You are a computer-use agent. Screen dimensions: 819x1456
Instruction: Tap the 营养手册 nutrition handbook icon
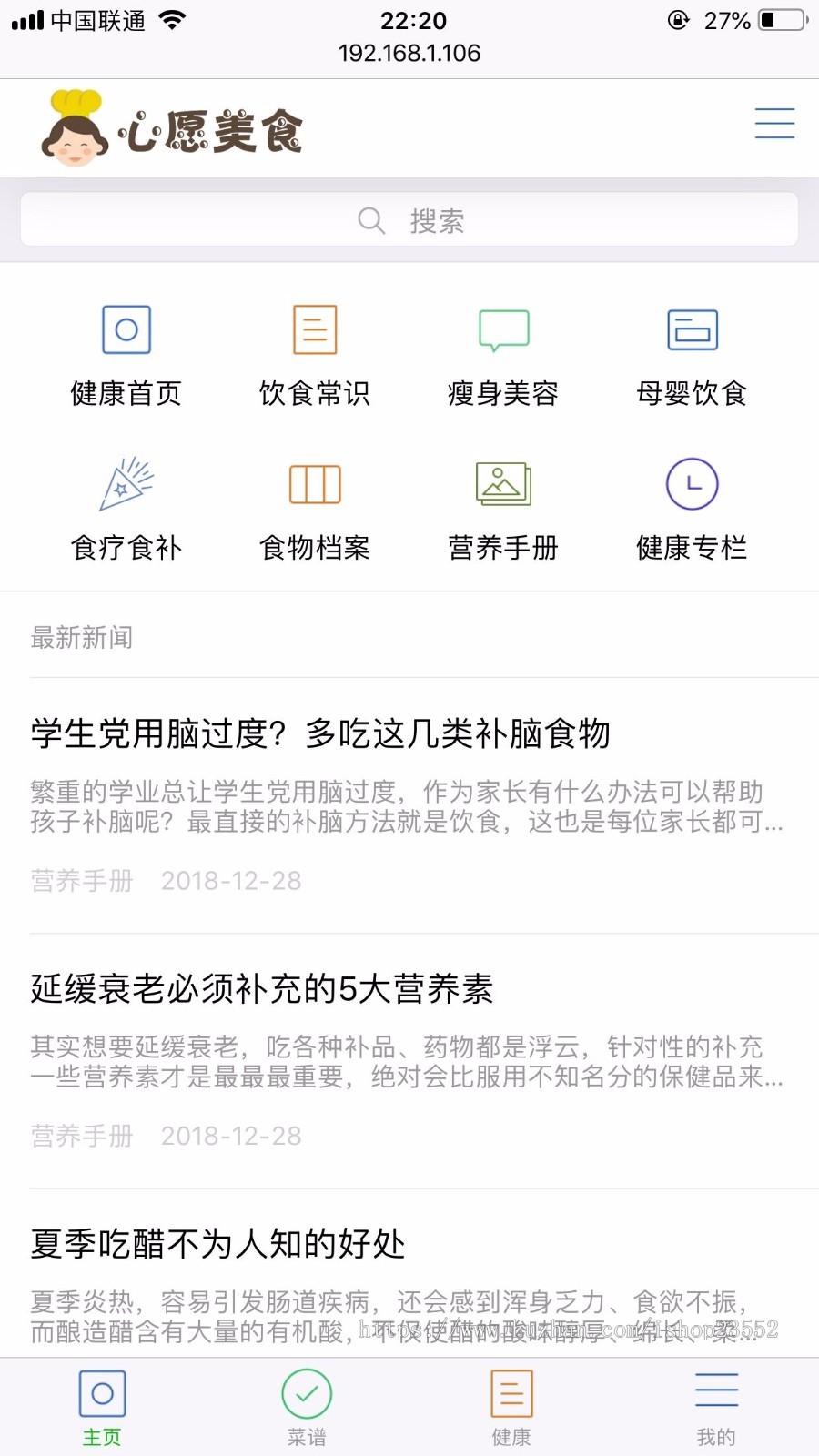pyautogui.click(x=503, y=510)
